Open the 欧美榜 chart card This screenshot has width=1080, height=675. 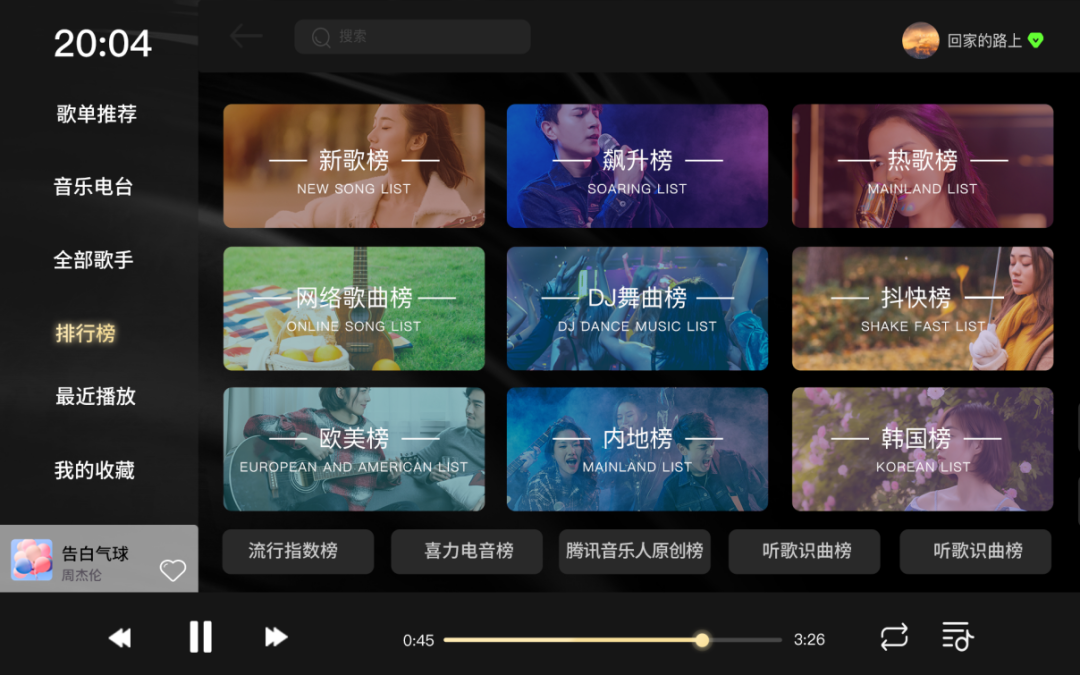click(x=353, y=449)
